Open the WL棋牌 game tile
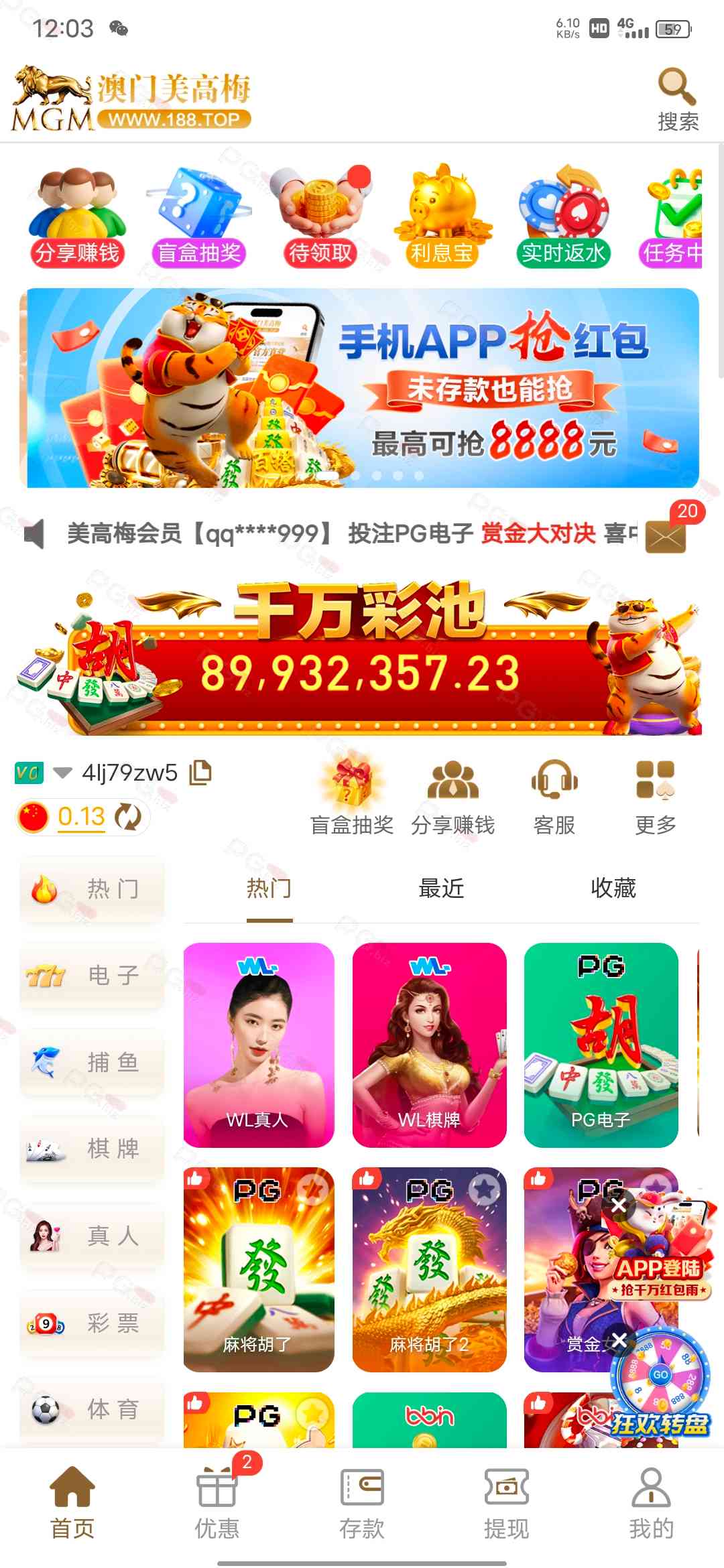 click(429, 1045)
